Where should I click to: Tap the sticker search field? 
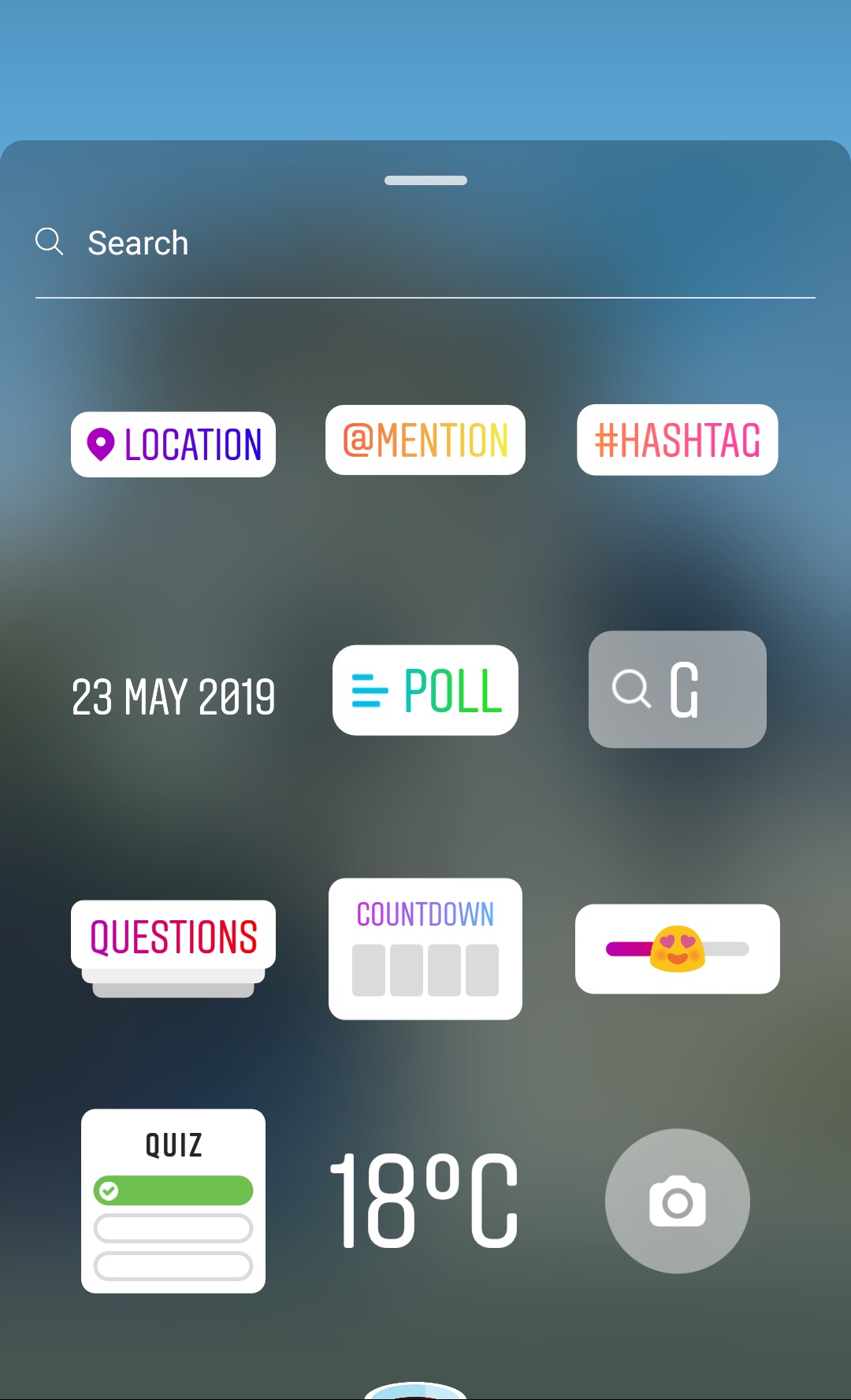click(425, 243)
